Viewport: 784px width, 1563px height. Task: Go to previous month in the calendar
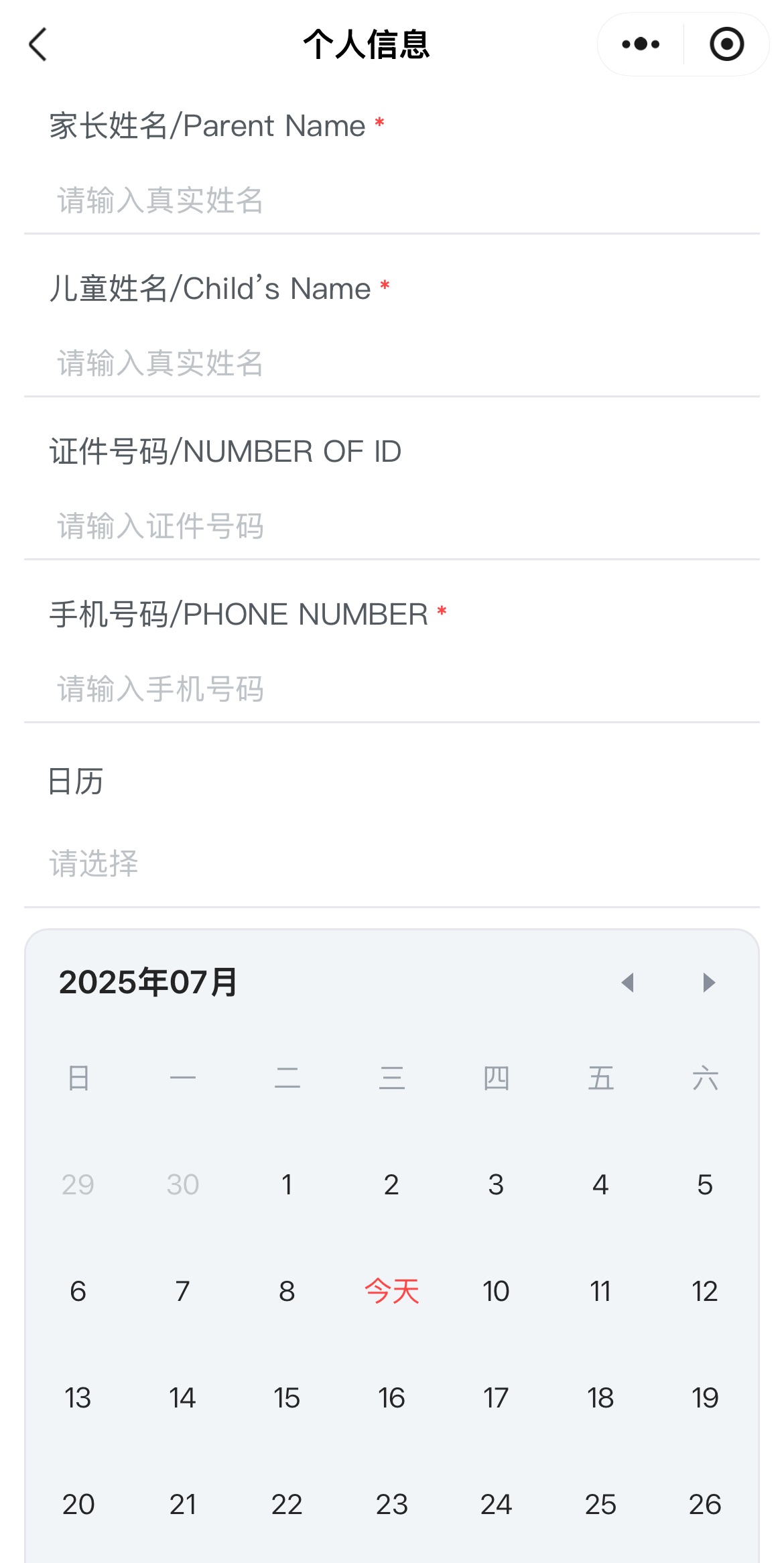628,983
